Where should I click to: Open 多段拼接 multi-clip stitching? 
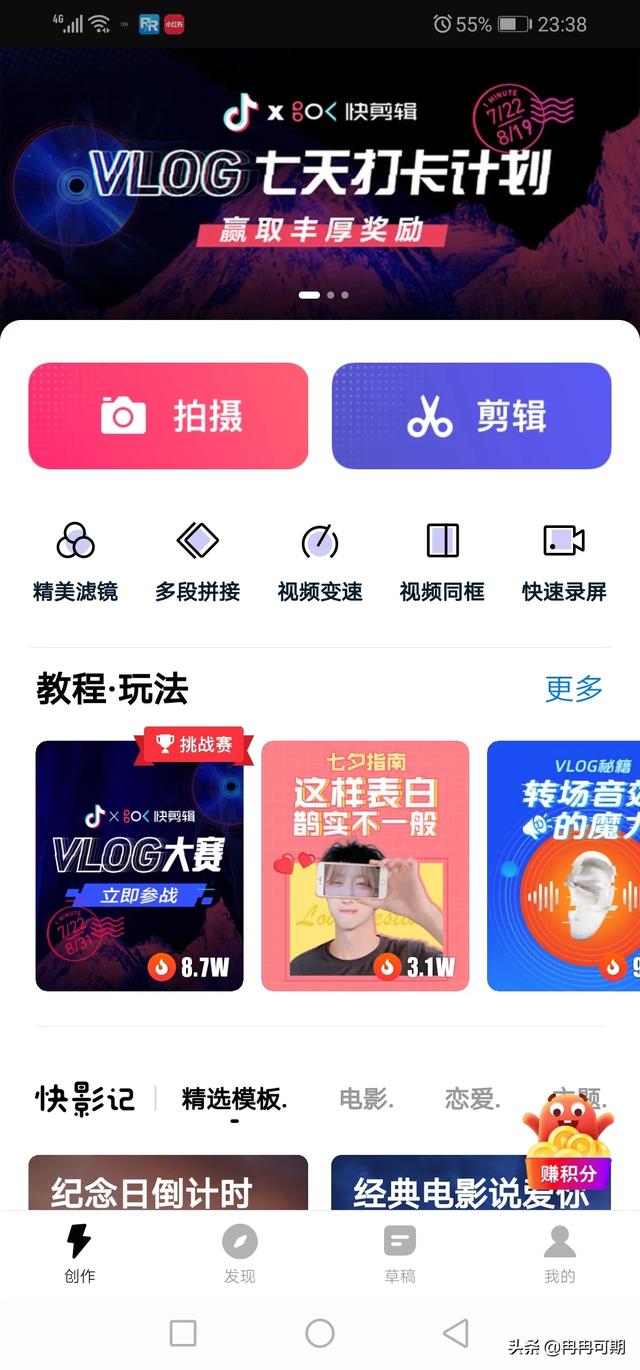[x=197, y=562]
